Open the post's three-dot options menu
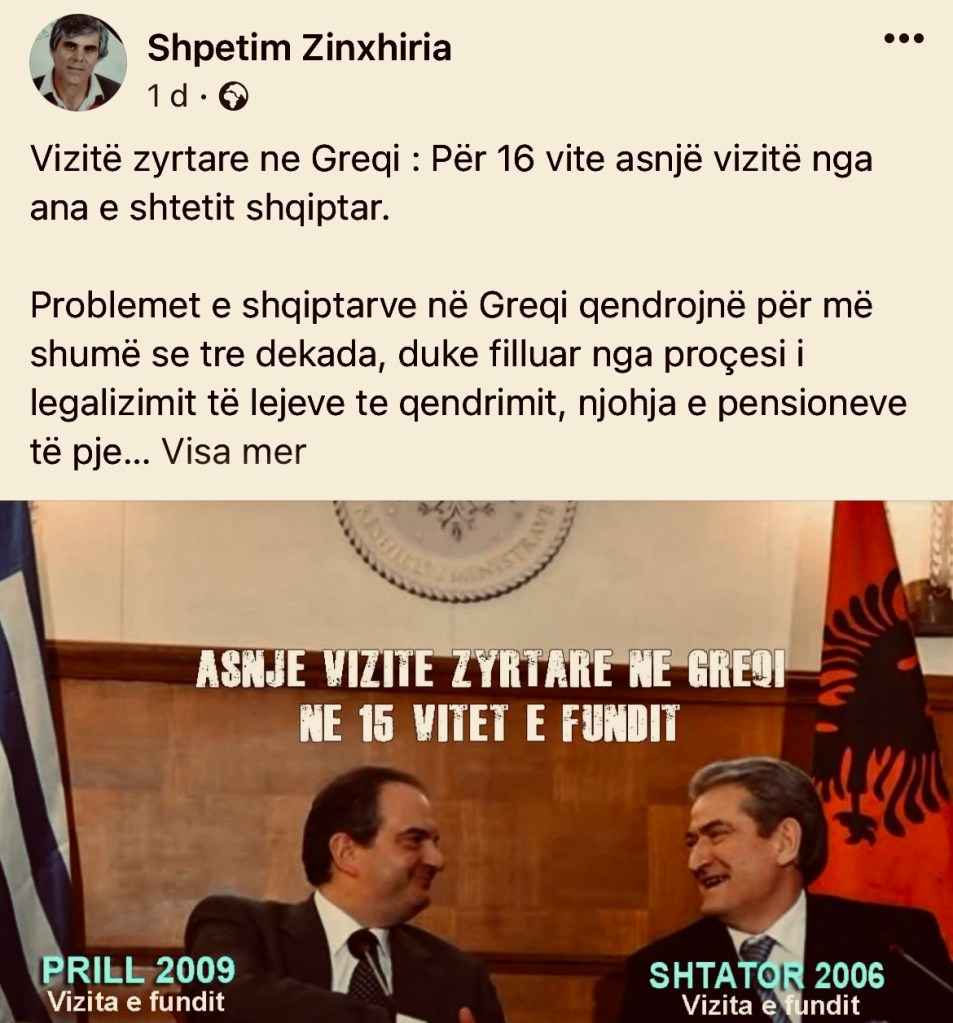The height and width of the screenshot is (1023, 953). (x=905, y=39)
